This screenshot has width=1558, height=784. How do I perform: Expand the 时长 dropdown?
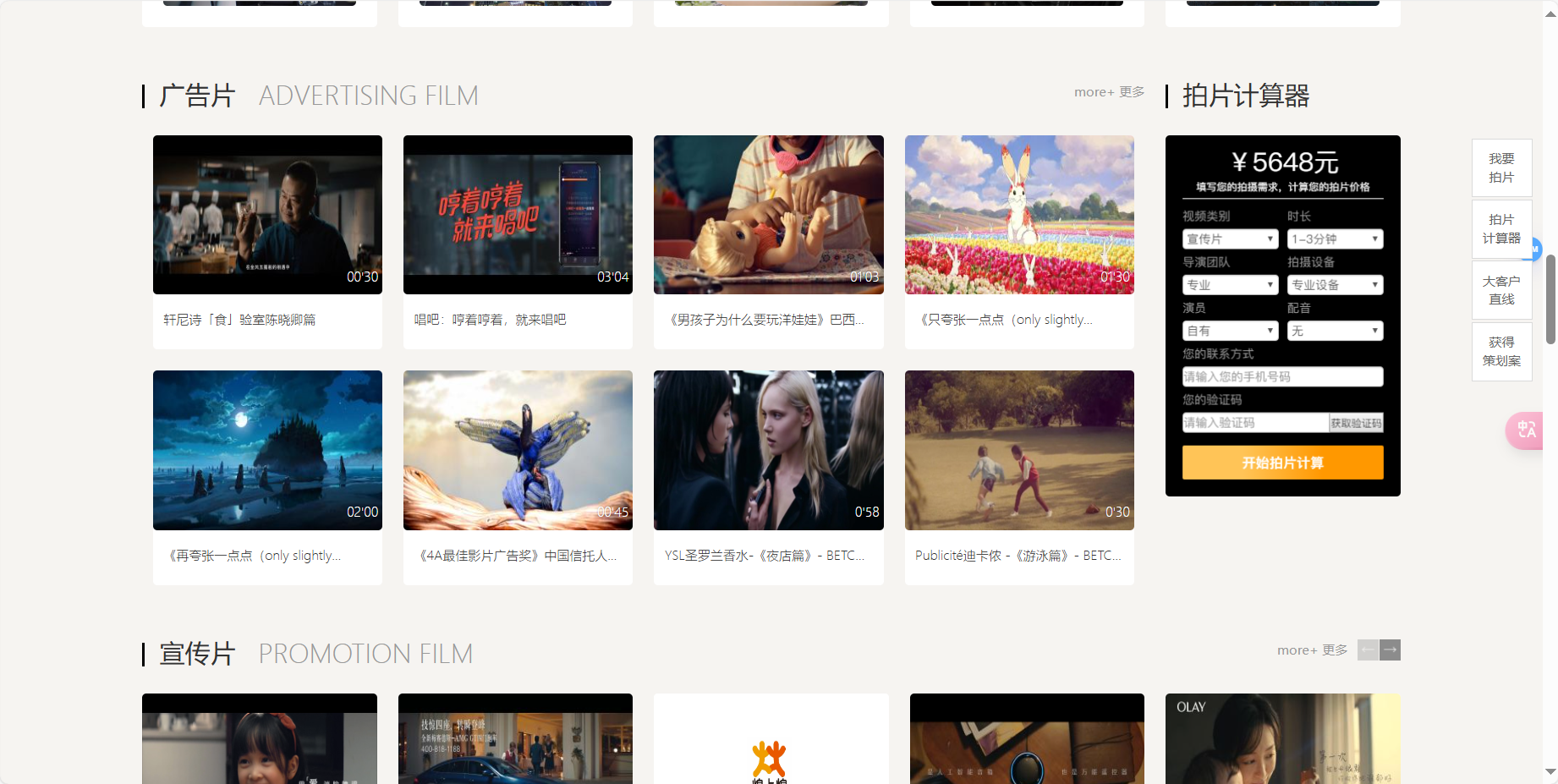(1335, 239)
